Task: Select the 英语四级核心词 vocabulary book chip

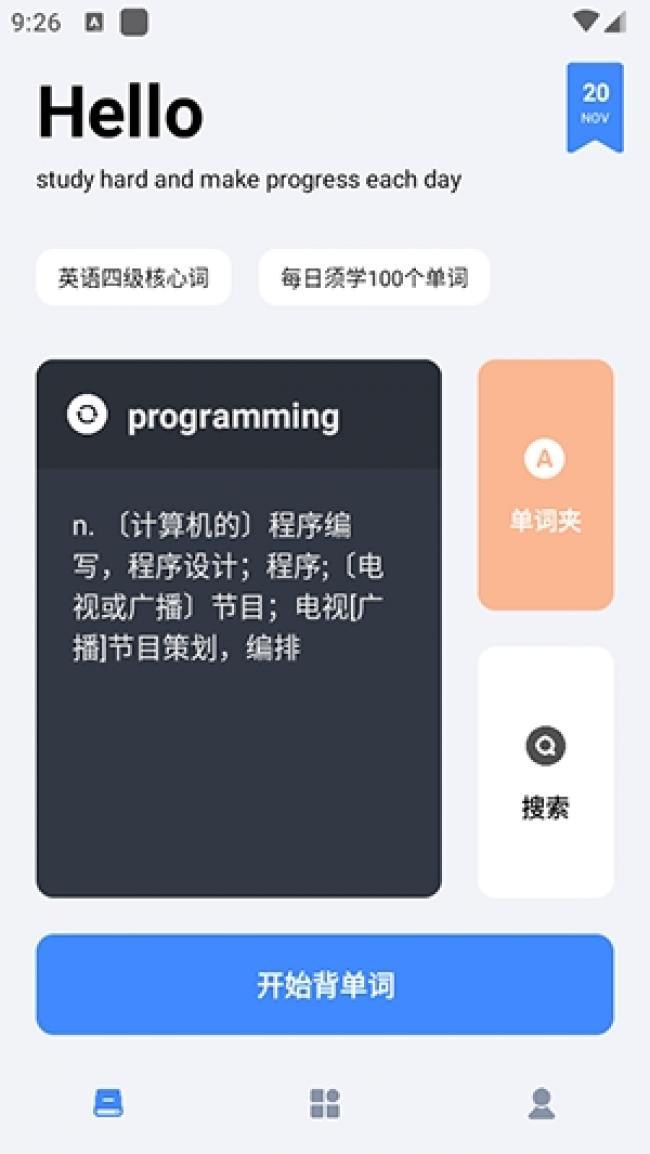Action: [133, 278]
